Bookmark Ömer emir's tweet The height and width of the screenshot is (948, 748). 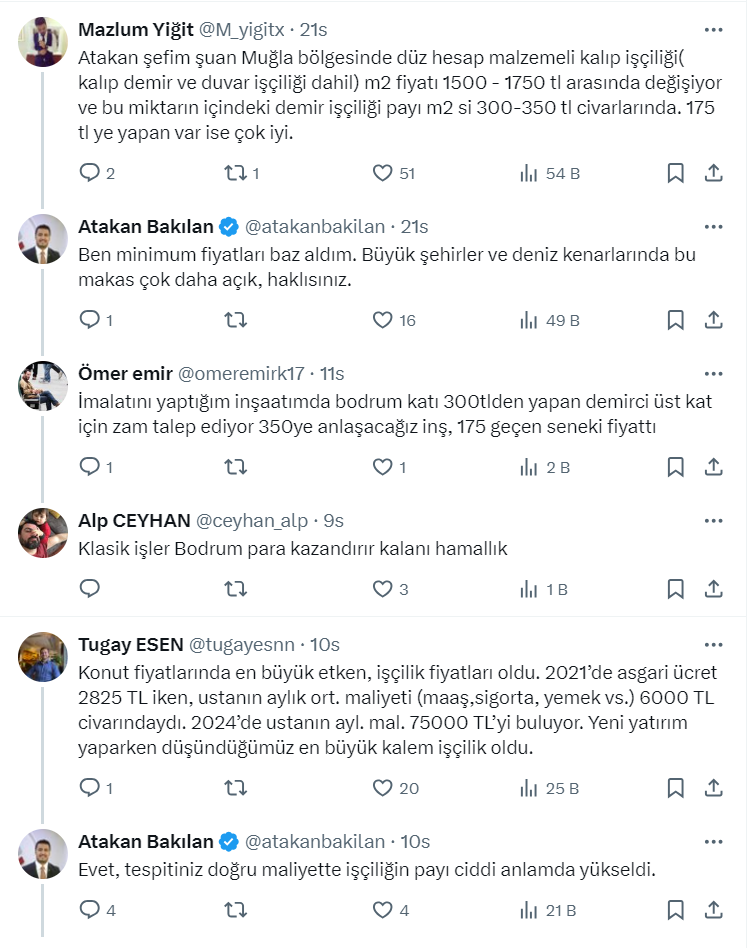point(675,466)
